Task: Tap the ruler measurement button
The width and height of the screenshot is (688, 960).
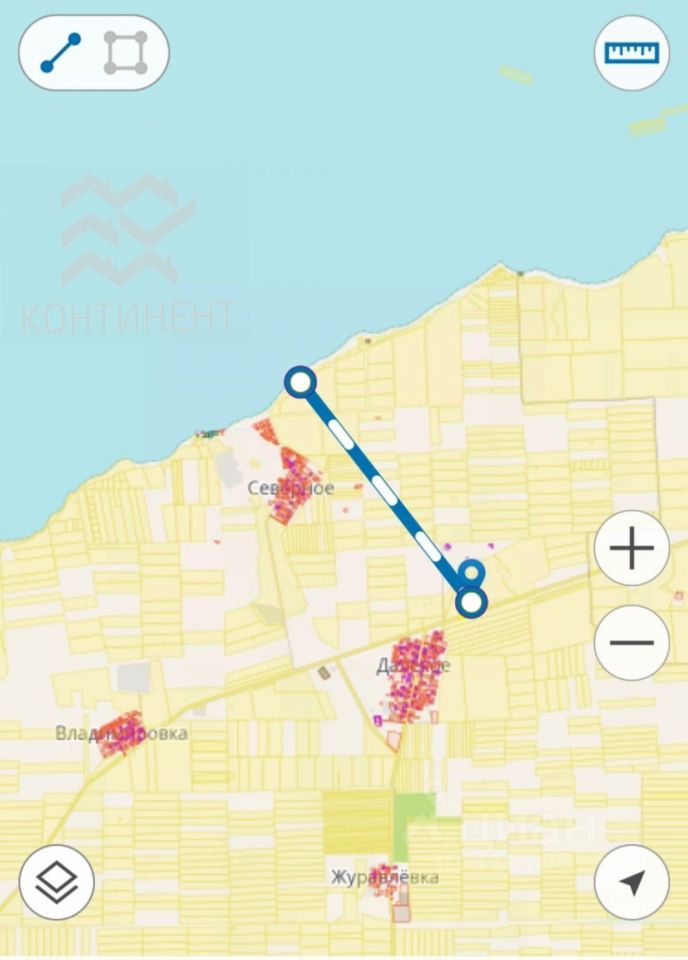Action: (631, 52)
